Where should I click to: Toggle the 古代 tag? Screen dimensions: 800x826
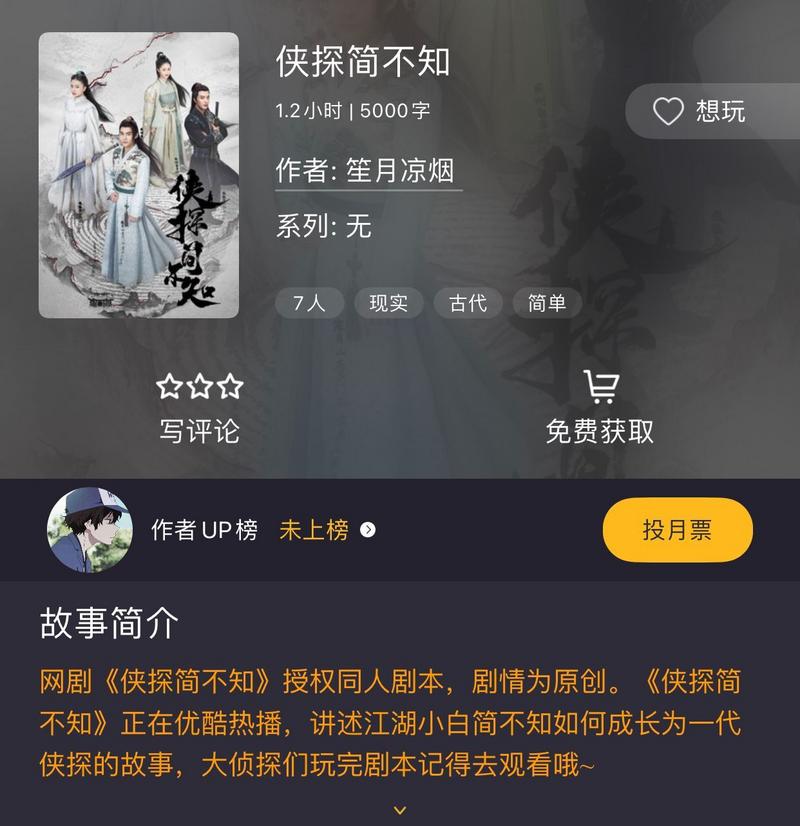(467, 303)
